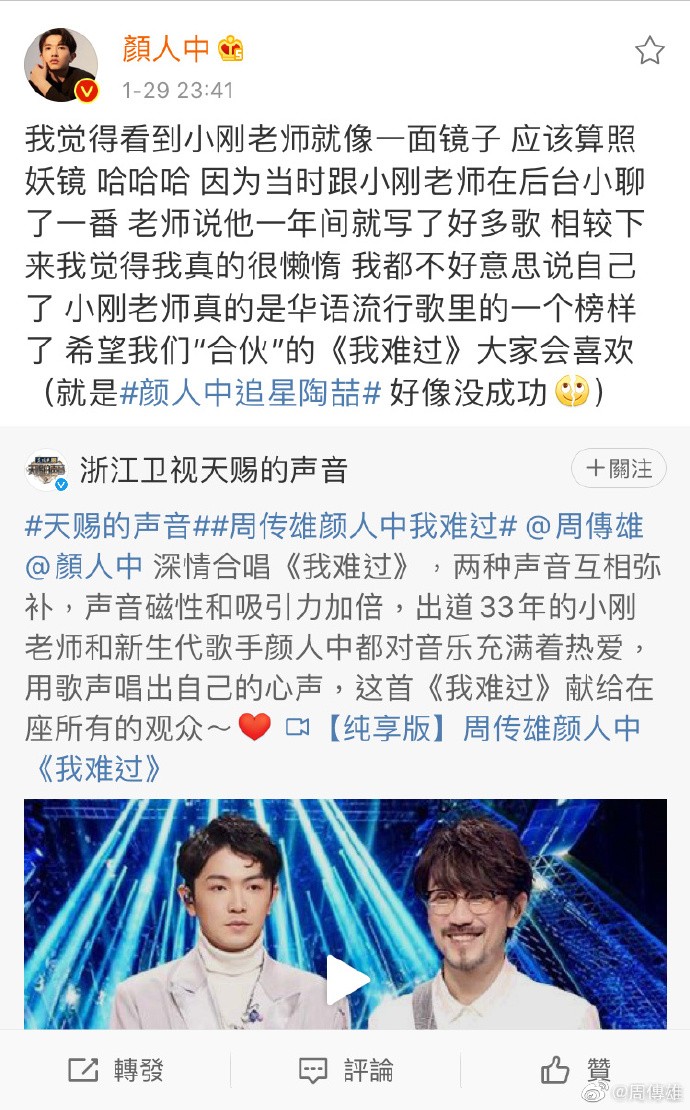Open 颜人中's profile avatar
Image resolution: width=690 pixels, height=1110 pixels.
pos(61,65)
